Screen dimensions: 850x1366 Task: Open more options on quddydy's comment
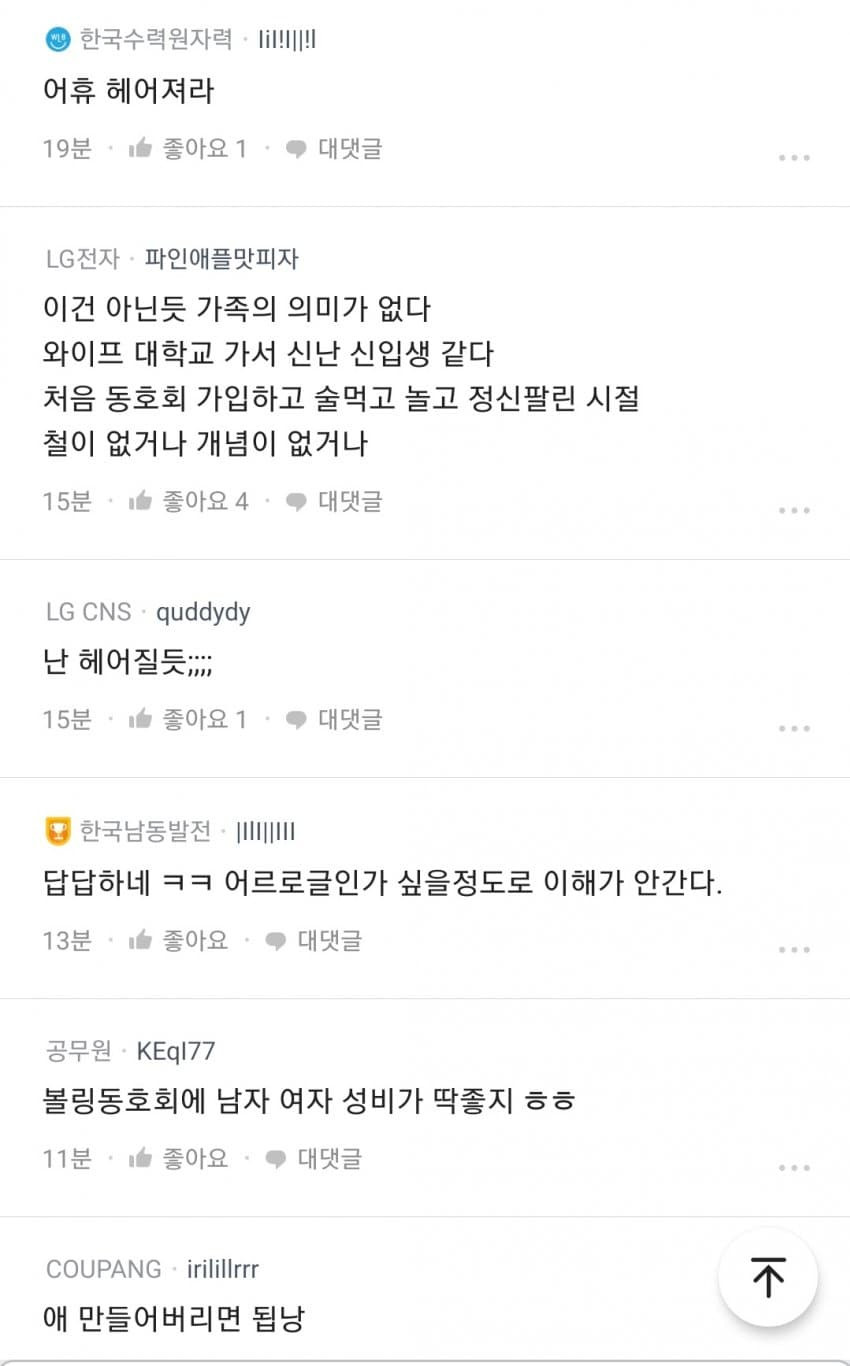[793, 728]
